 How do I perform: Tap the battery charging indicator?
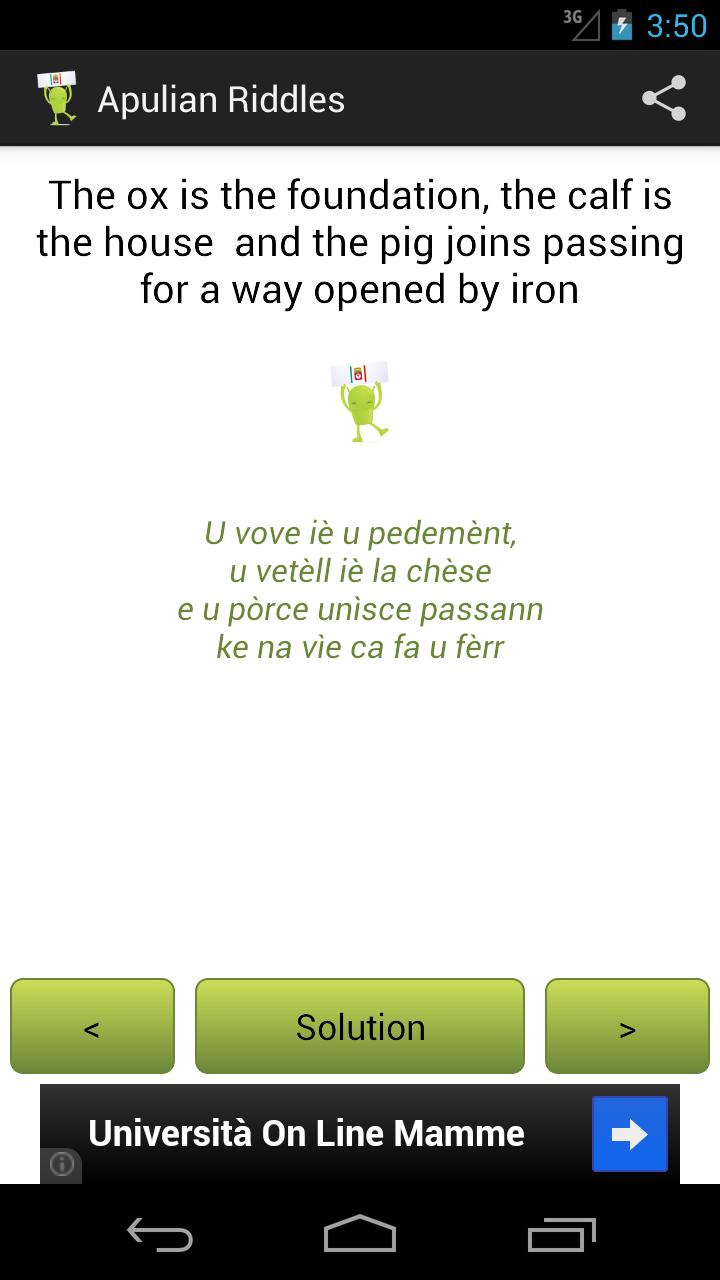pyautogui.click(x=622, y=25)
